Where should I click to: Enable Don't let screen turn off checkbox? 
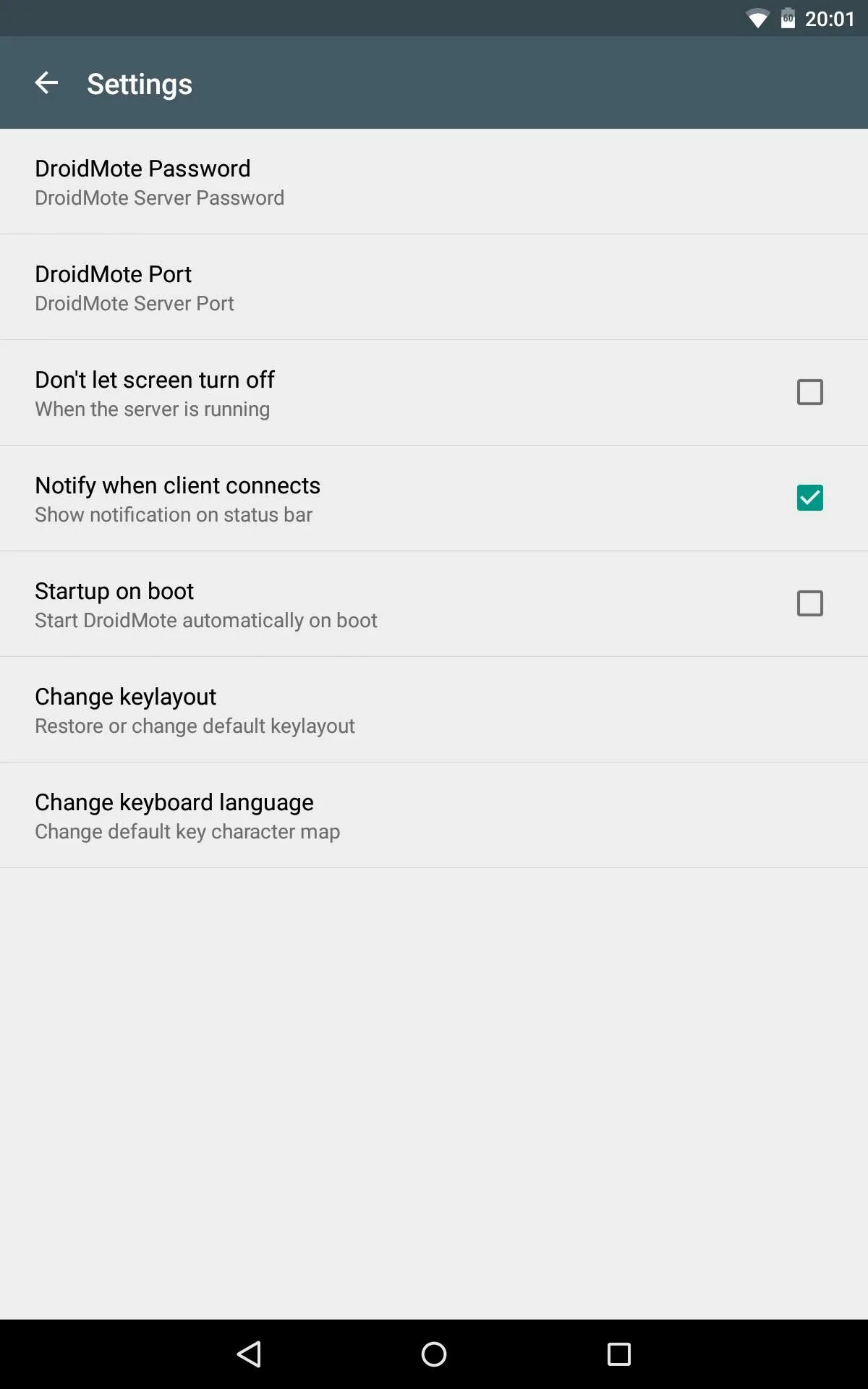809,392
